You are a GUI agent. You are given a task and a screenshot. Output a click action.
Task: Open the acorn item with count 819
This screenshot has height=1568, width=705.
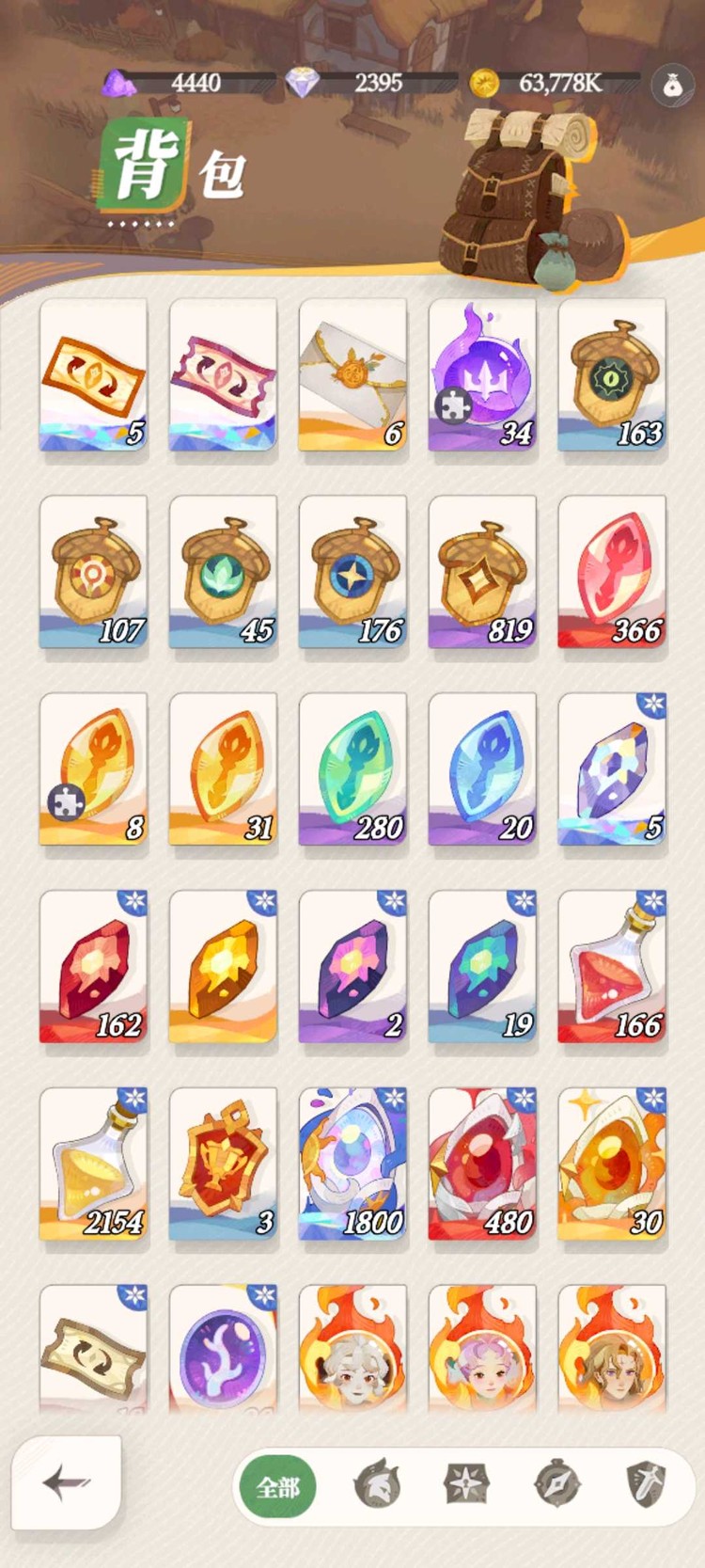pyautogui.click(x=482, y=573)
